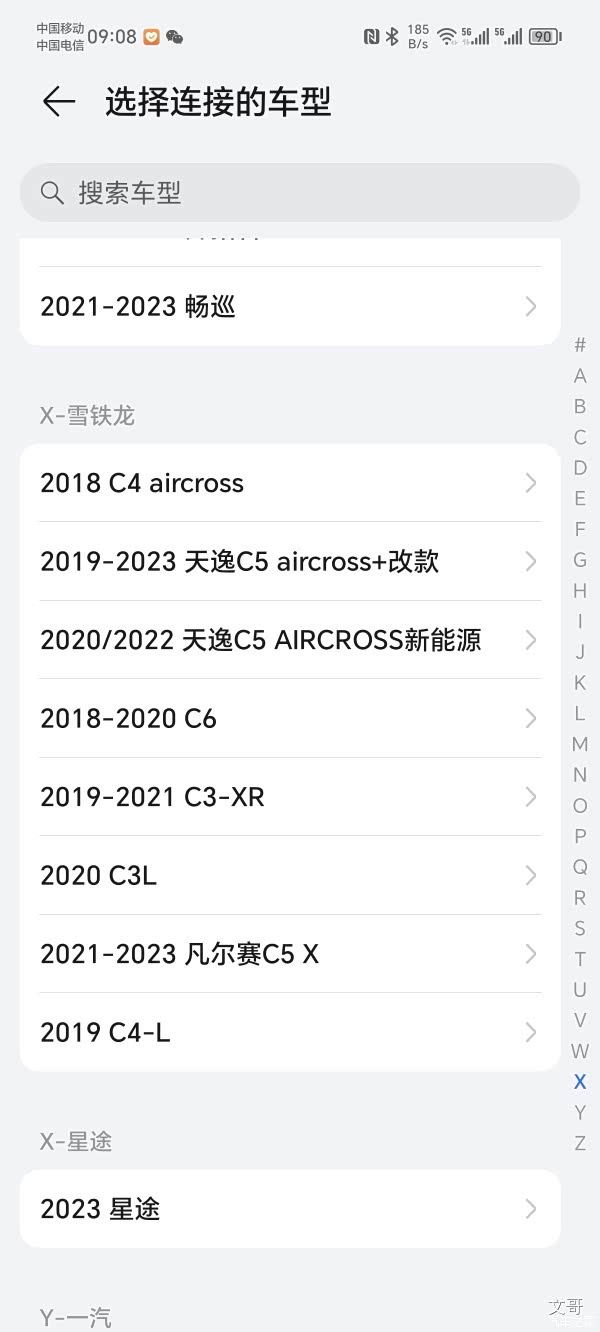The width and height of the screenshot is (600, 1332).
Task: Pick 2019-2021 C3-XR
Action: tap(290, 797)
